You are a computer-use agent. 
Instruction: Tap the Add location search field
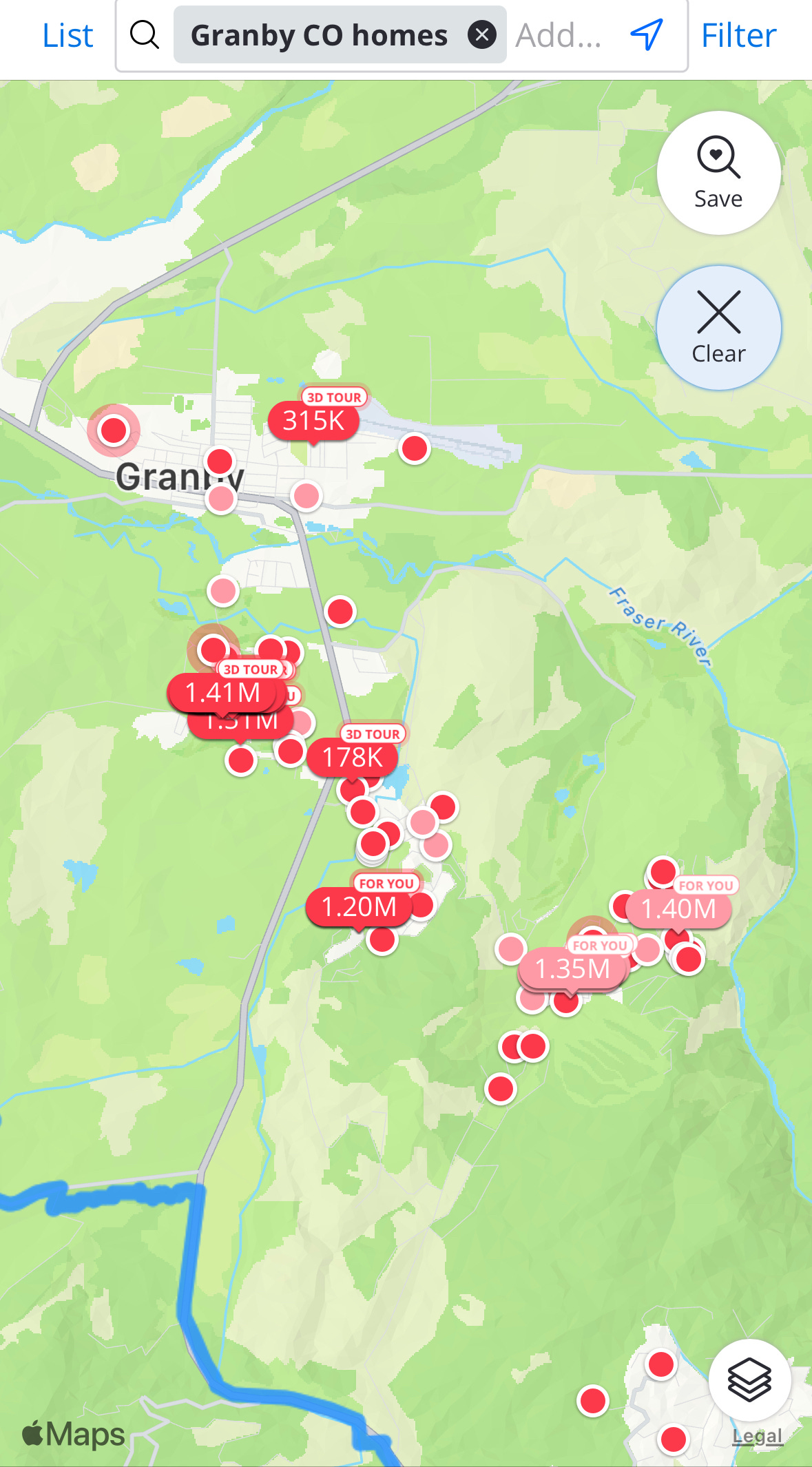coord(559,35)
